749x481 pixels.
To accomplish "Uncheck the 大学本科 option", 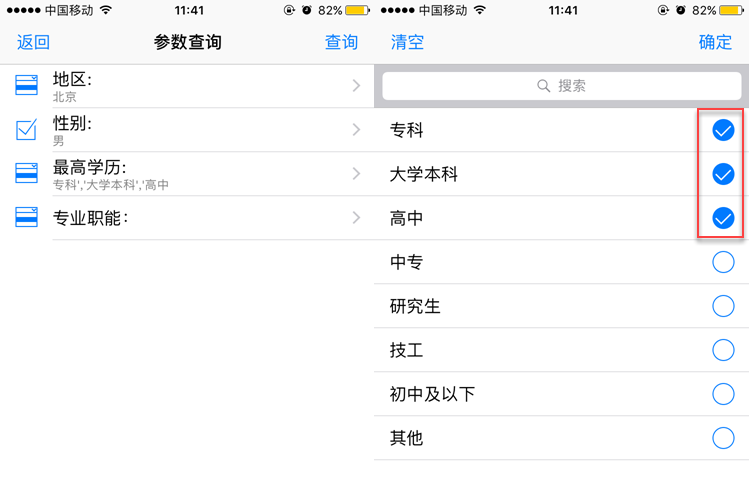I will click(722, 174).
